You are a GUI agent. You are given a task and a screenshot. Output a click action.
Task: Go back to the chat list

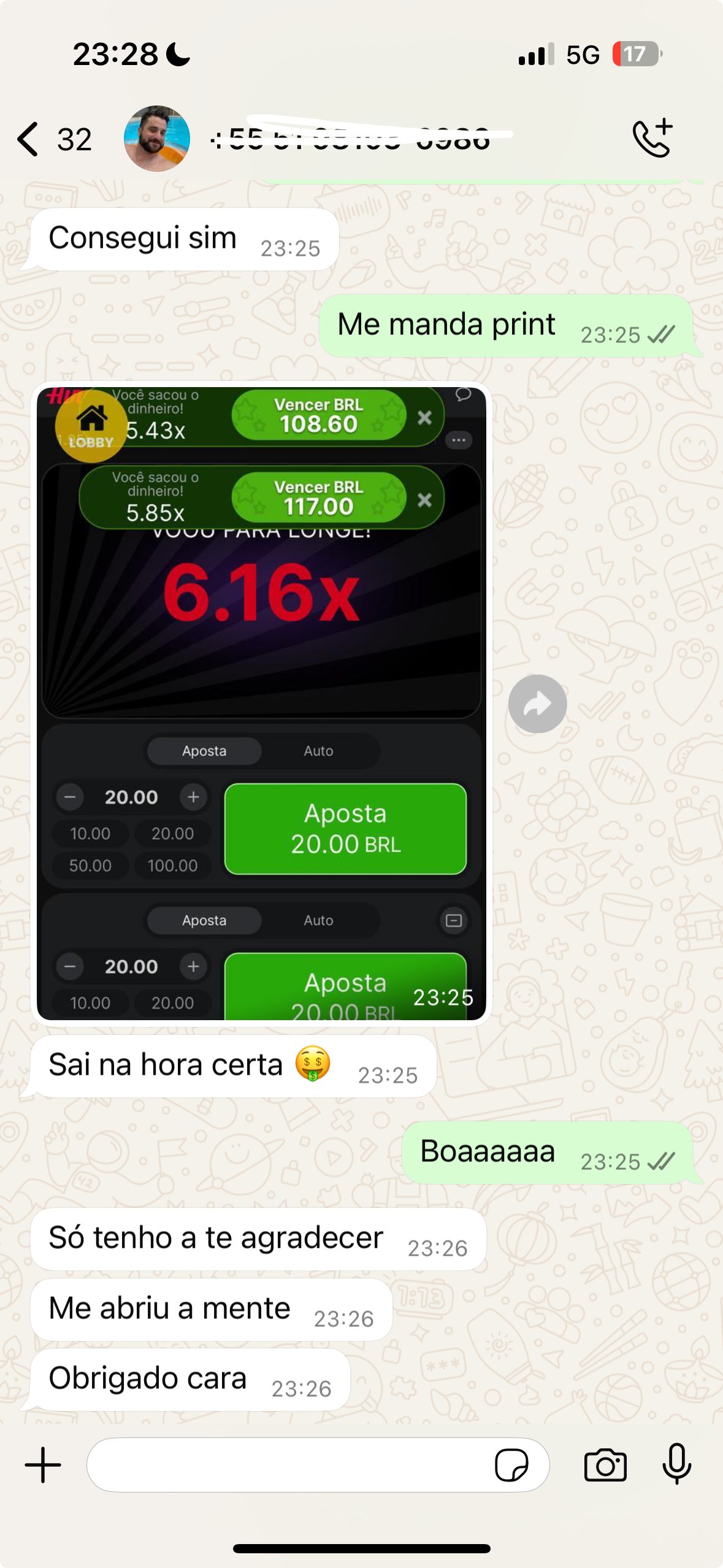(29, 139)
